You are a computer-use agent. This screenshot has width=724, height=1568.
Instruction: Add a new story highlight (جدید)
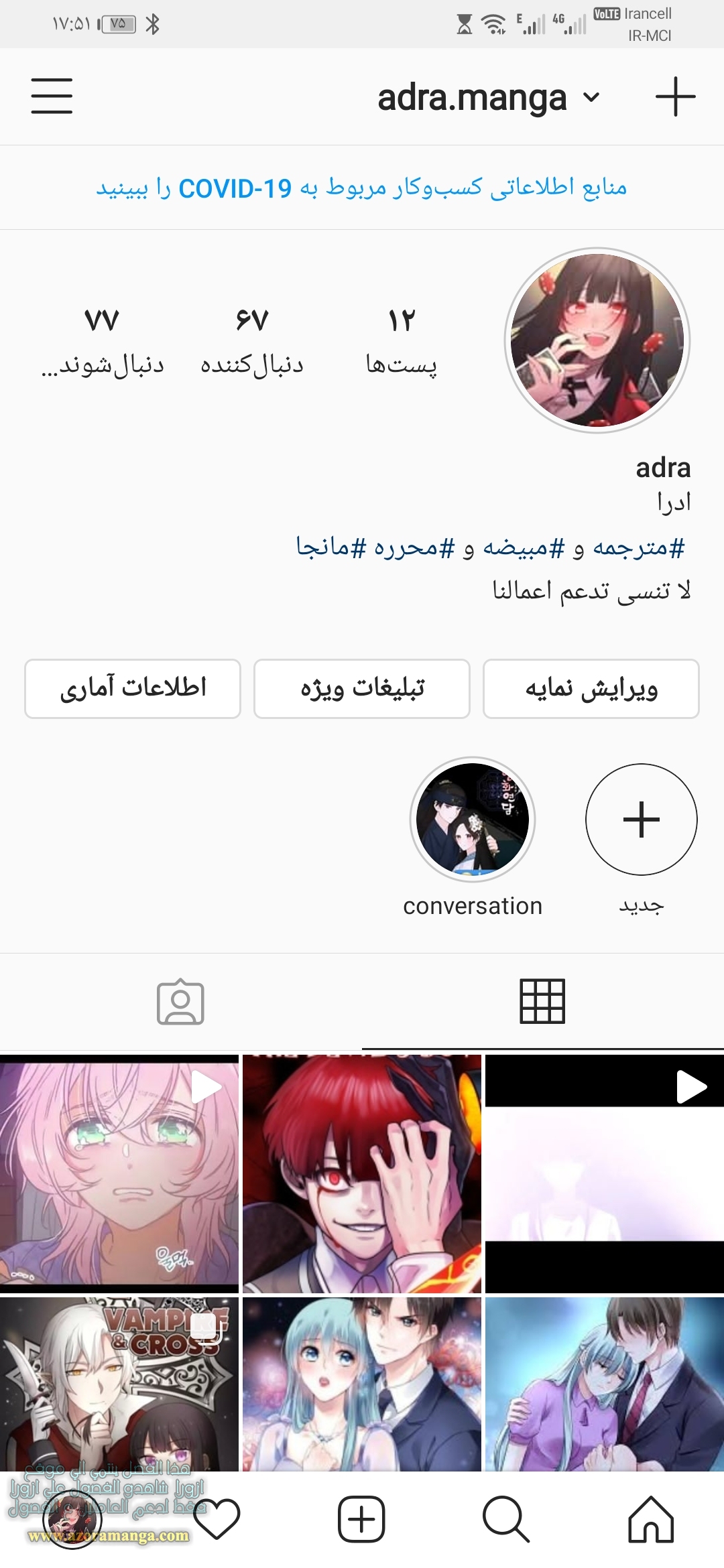(x=641, y=820)
